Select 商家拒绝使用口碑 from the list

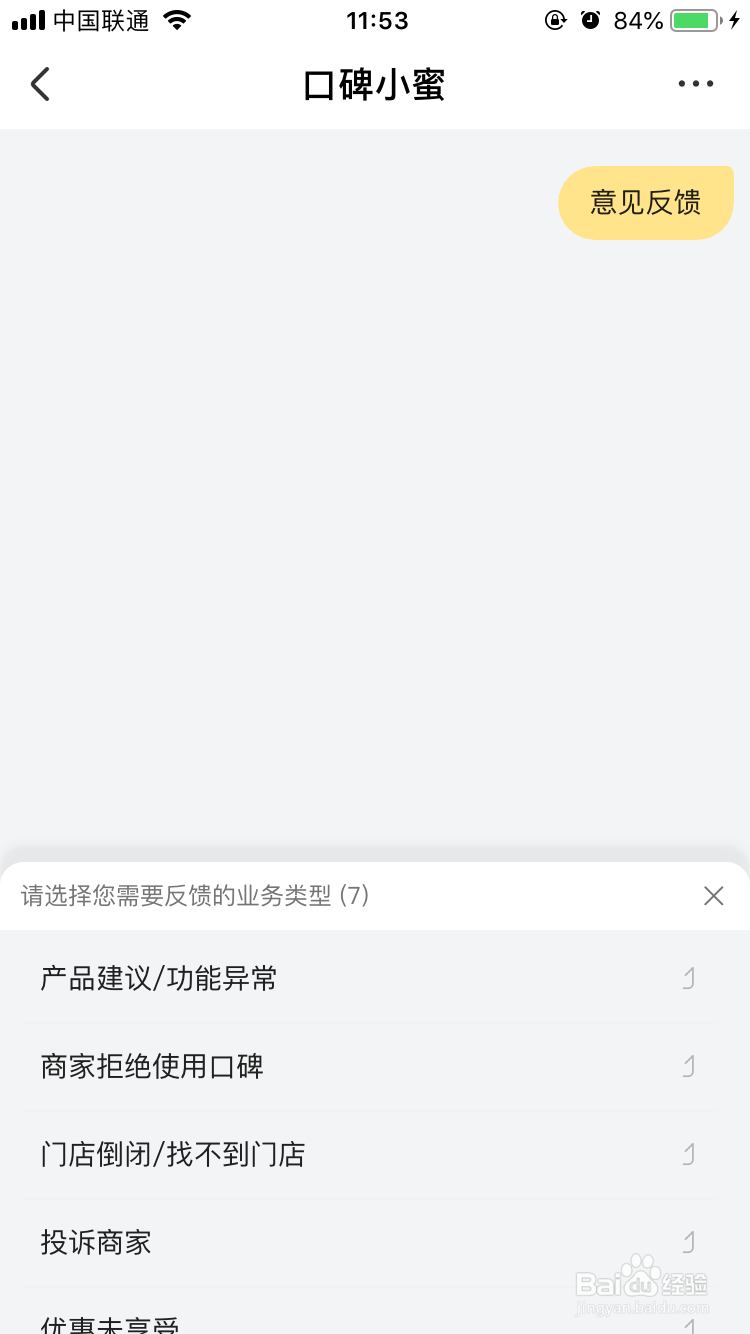point(151,1066)
